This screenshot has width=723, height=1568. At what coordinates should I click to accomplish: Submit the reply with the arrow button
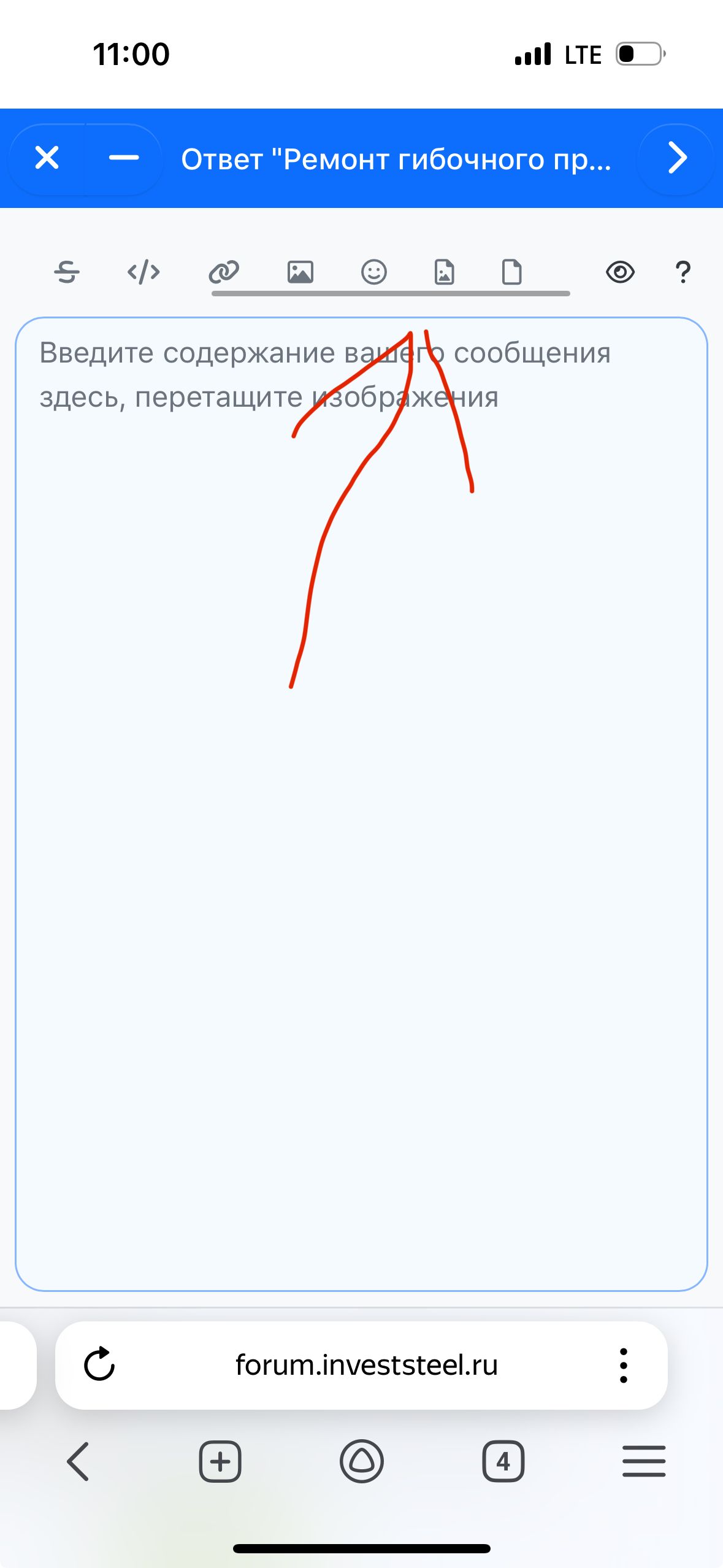tap(677, 158)
